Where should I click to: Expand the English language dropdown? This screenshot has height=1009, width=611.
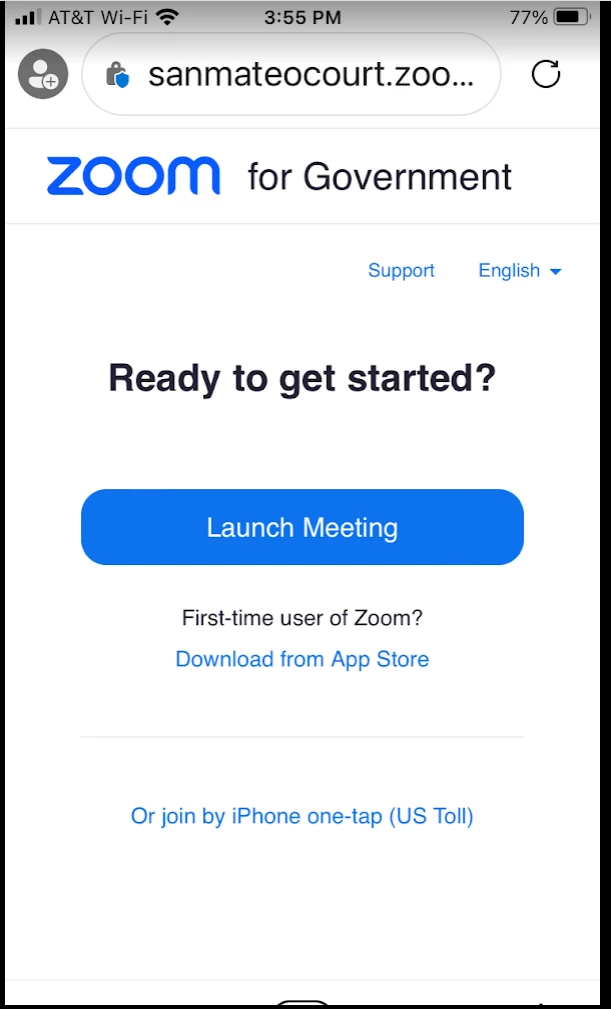(519, 270)
